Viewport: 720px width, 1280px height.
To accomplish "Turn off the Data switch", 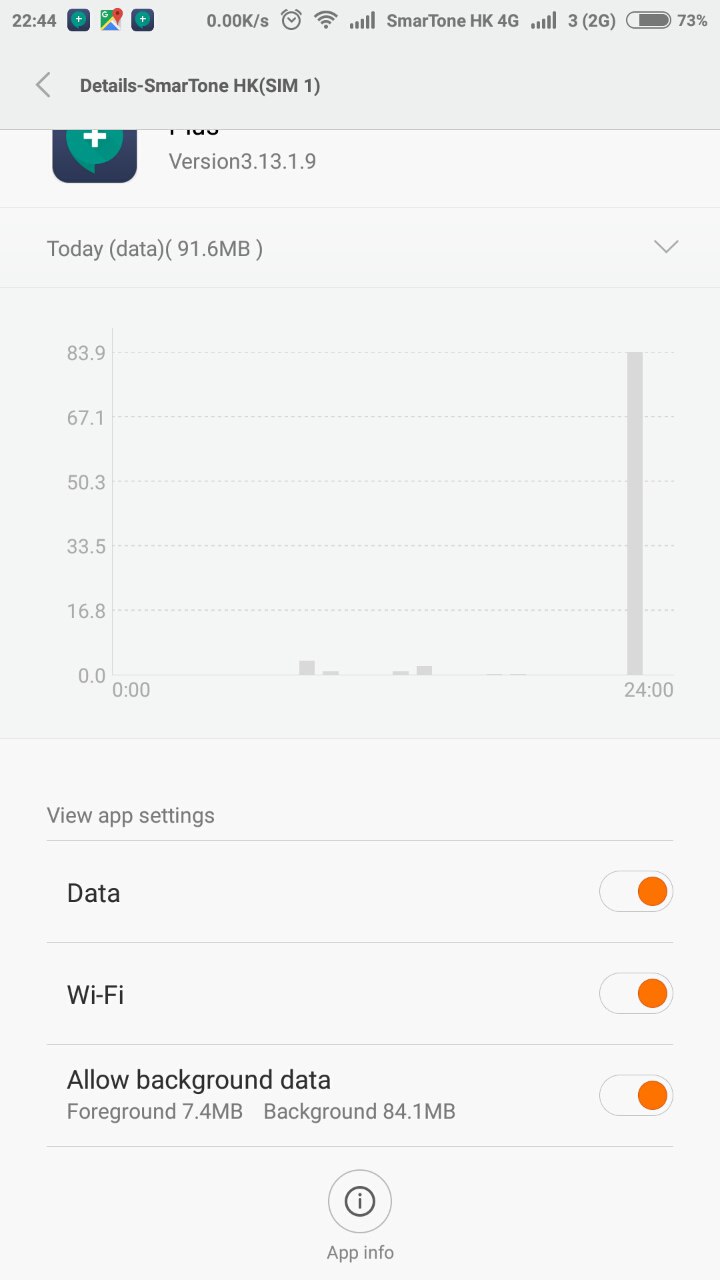I will [x=636, y=892].
